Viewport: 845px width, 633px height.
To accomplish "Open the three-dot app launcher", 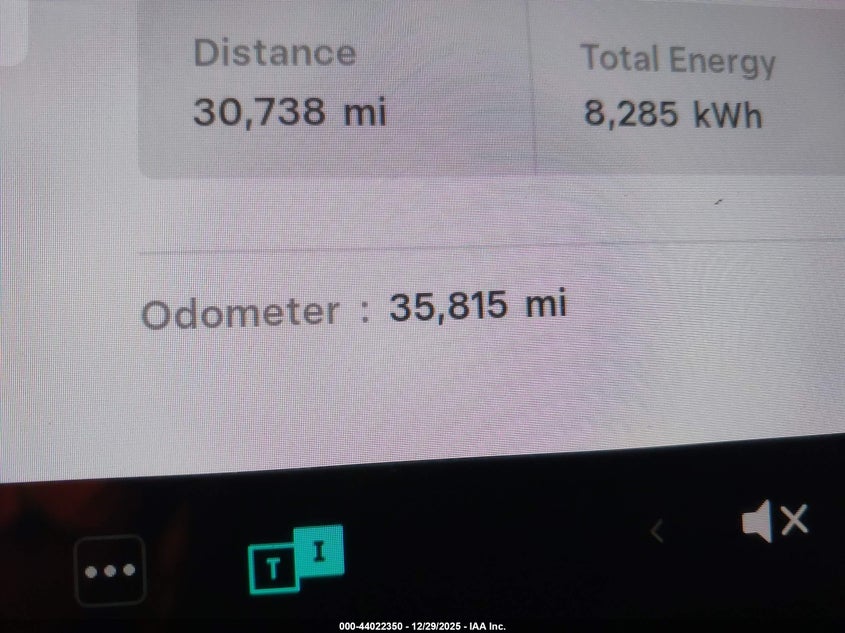I will [110, 570].
